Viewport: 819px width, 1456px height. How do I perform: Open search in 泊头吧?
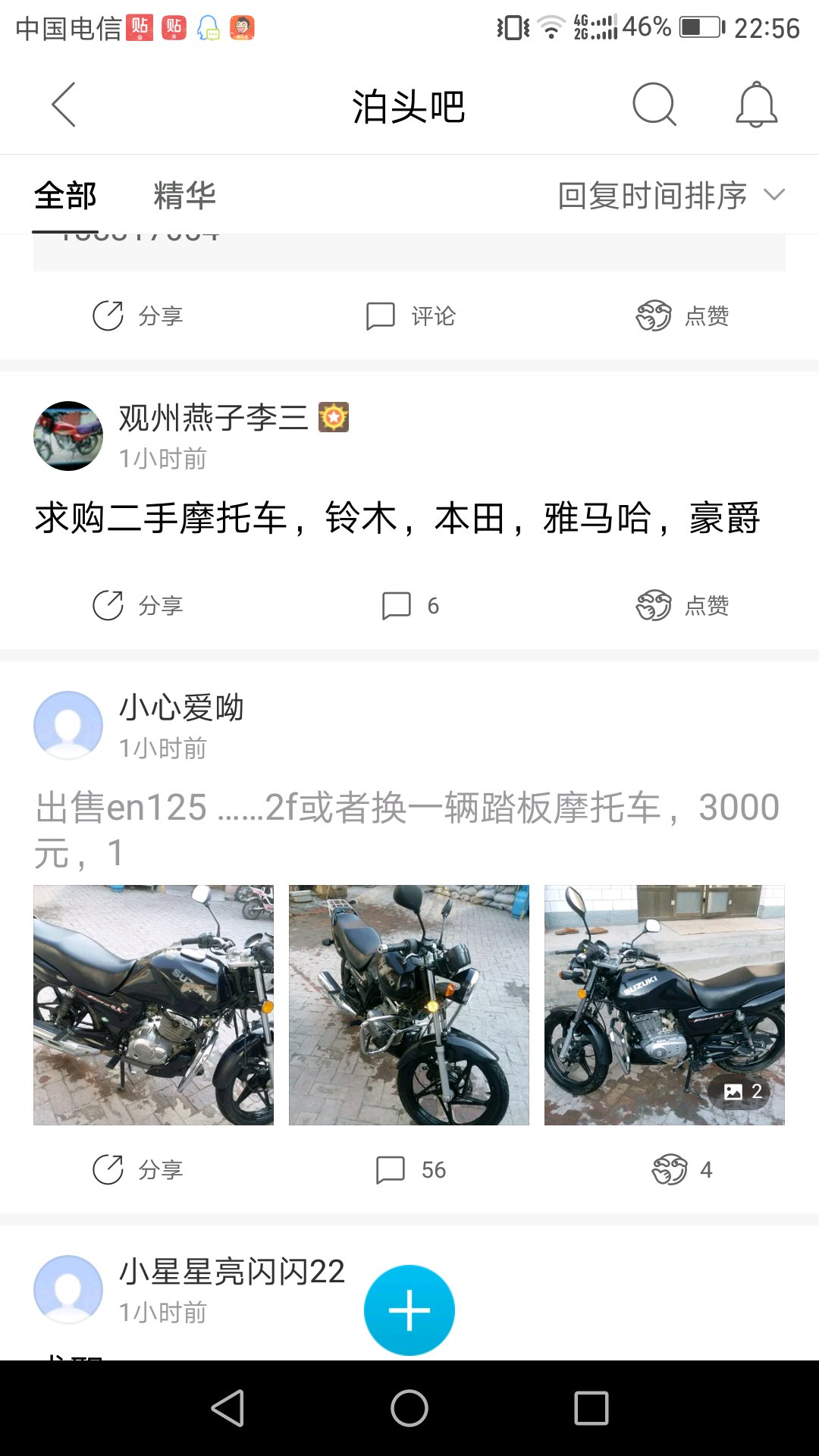(x=654, y=105)
